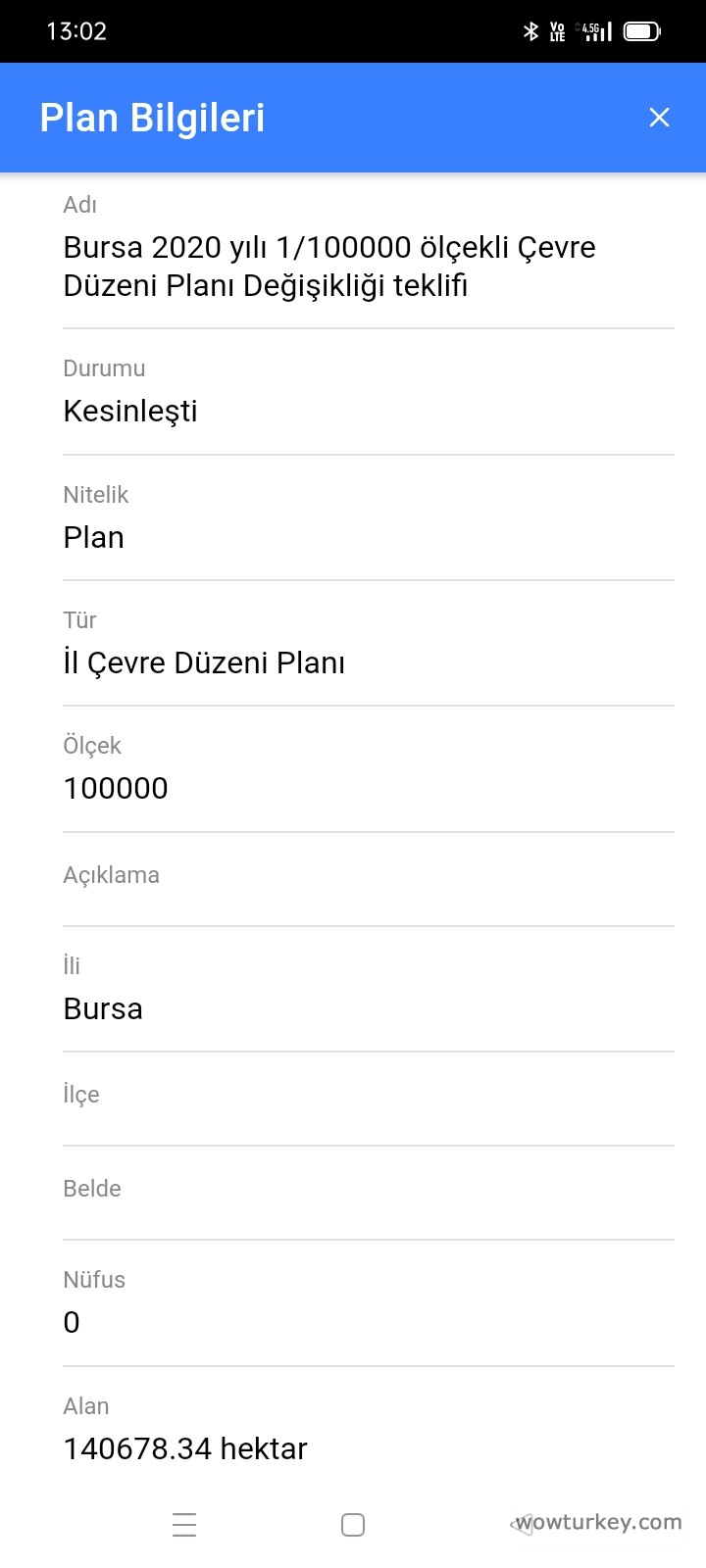Select Bursa under the İli field

[103, 1008]
